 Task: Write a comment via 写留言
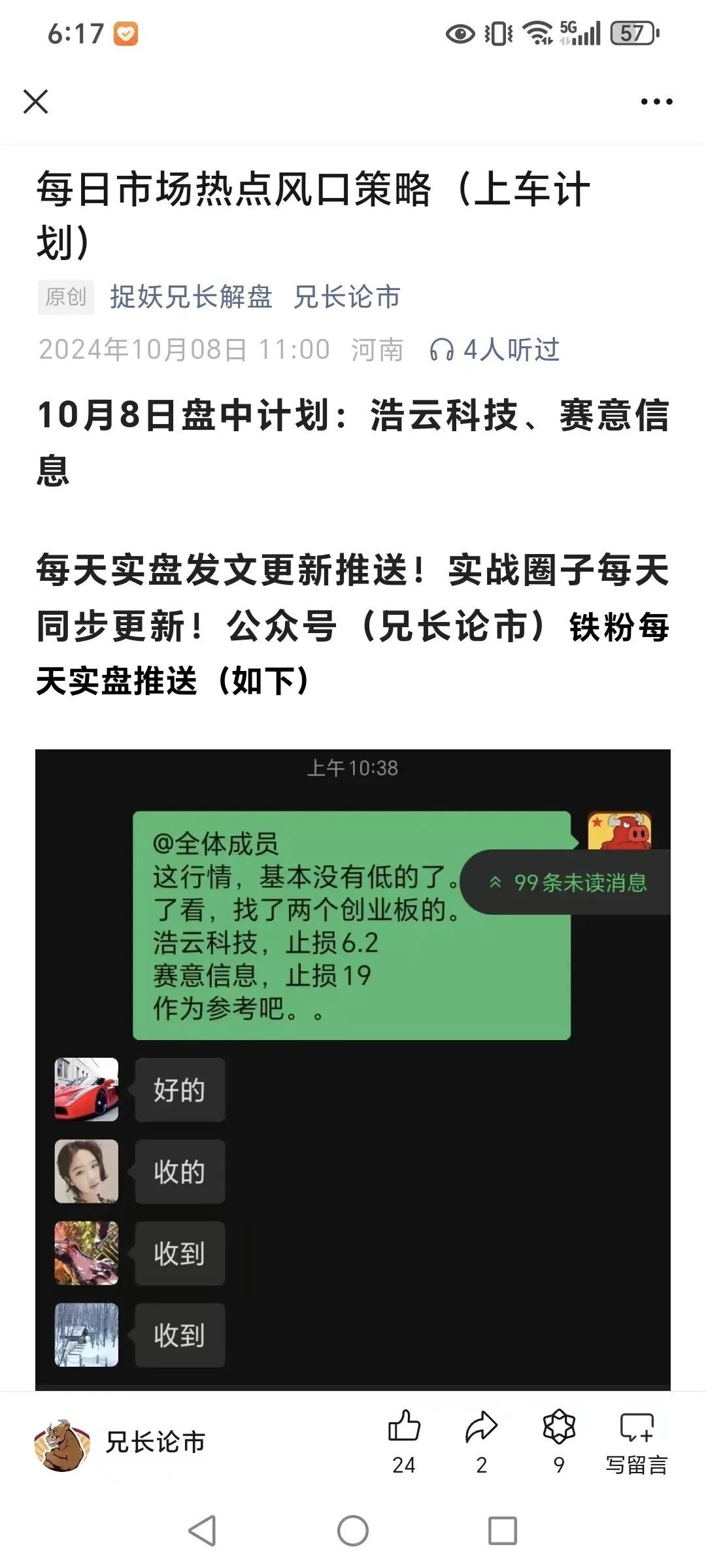[636, 1441]
